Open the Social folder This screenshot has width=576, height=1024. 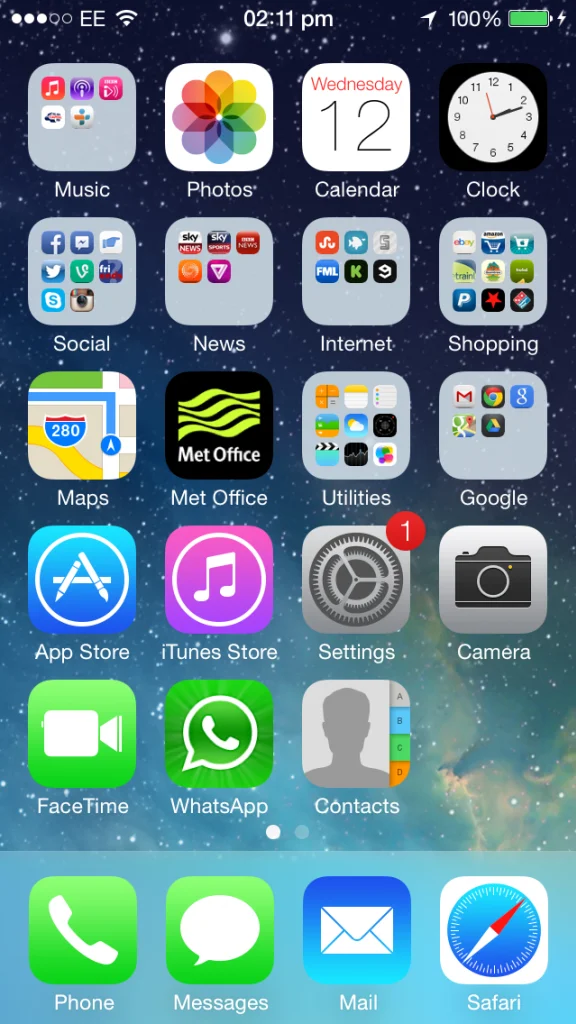coord(82,272)
